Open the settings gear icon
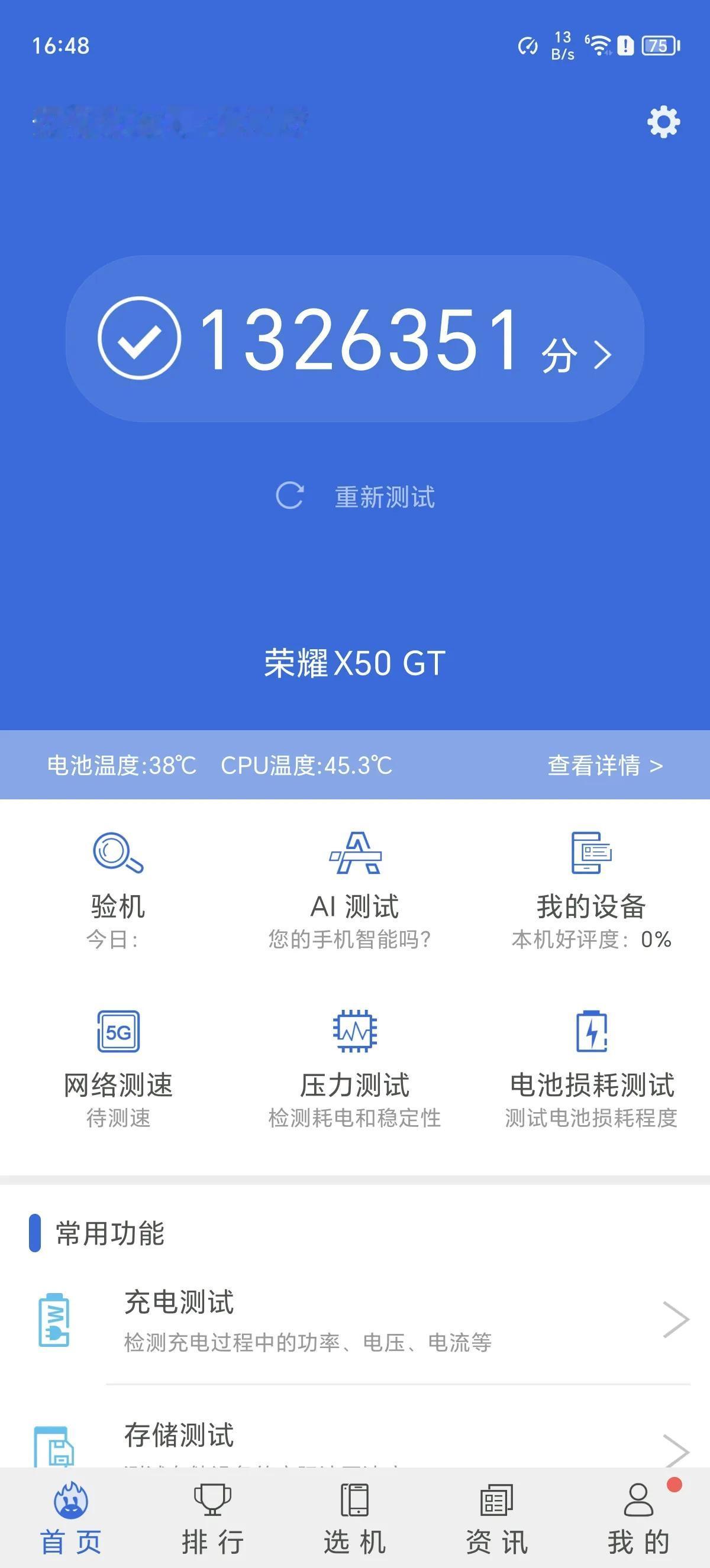 tap(663, 122)
